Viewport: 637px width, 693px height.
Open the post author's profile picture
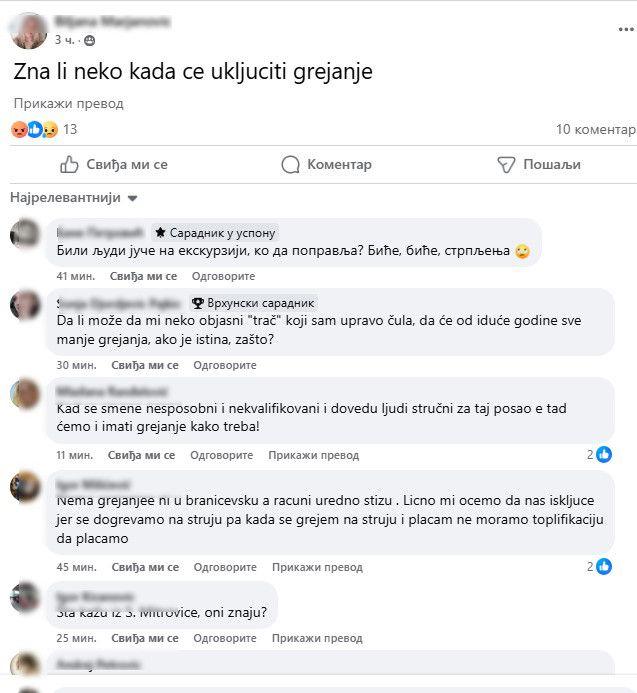(x=28, y=31)
